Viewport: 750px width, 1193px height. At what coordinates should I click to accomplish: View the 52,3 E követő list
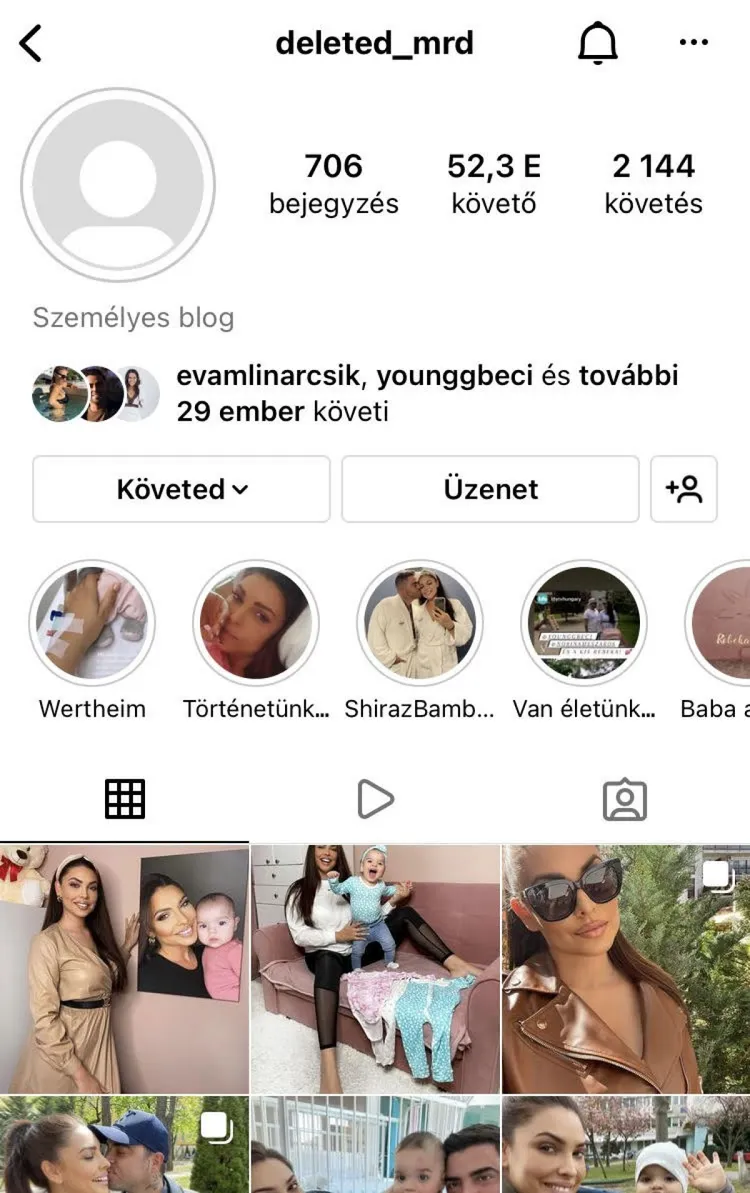point(494,183)
